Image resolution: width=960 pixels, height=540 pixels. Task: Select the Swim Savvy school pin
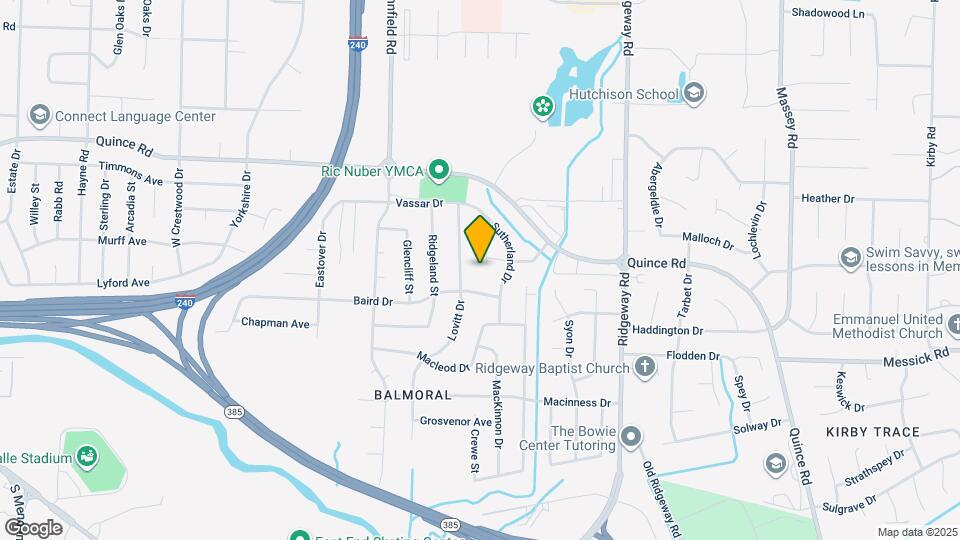(x=850, y=259)
